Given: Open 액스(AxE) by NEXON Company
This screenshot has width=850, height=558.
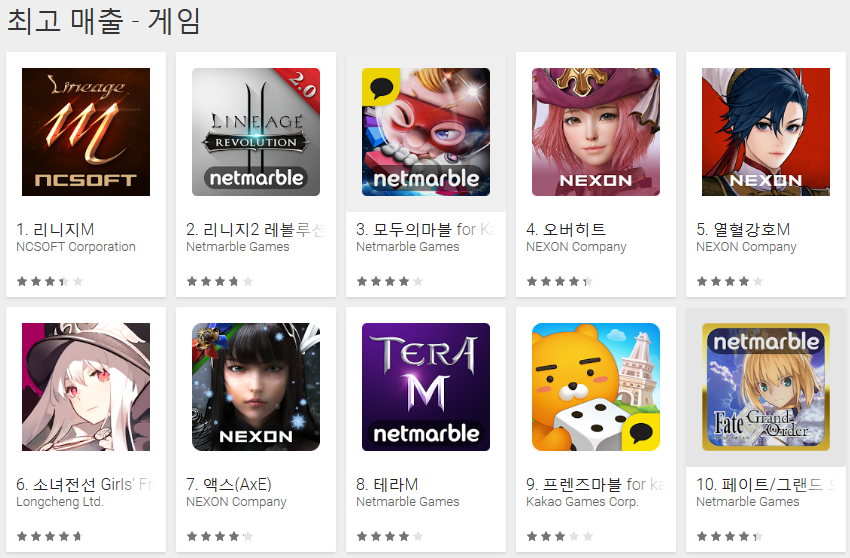Looking at the screenshot, I should (x=256, y=387).
